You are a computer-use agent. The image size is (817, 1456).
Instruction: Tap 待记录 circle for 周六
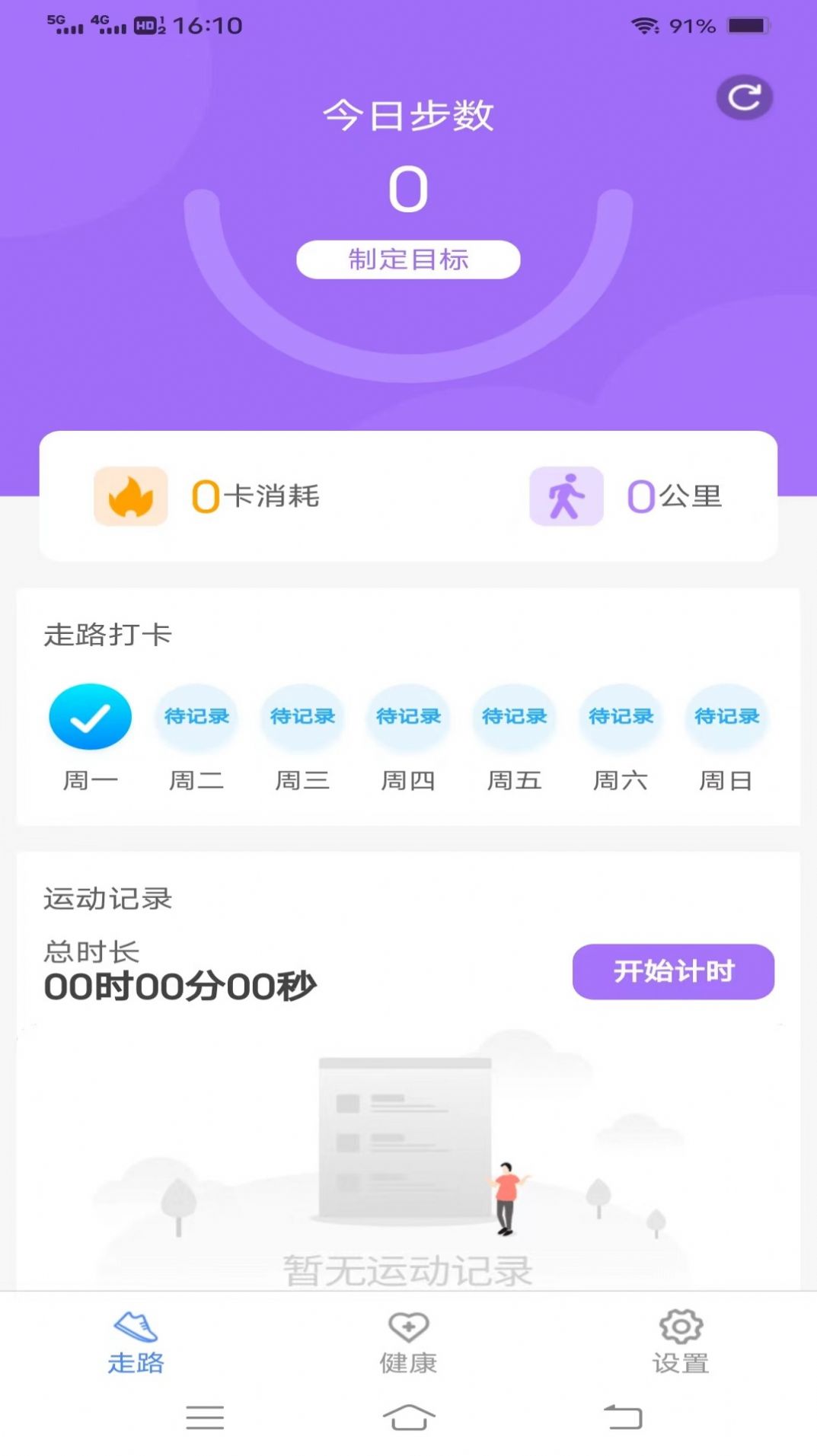point(619,715)
